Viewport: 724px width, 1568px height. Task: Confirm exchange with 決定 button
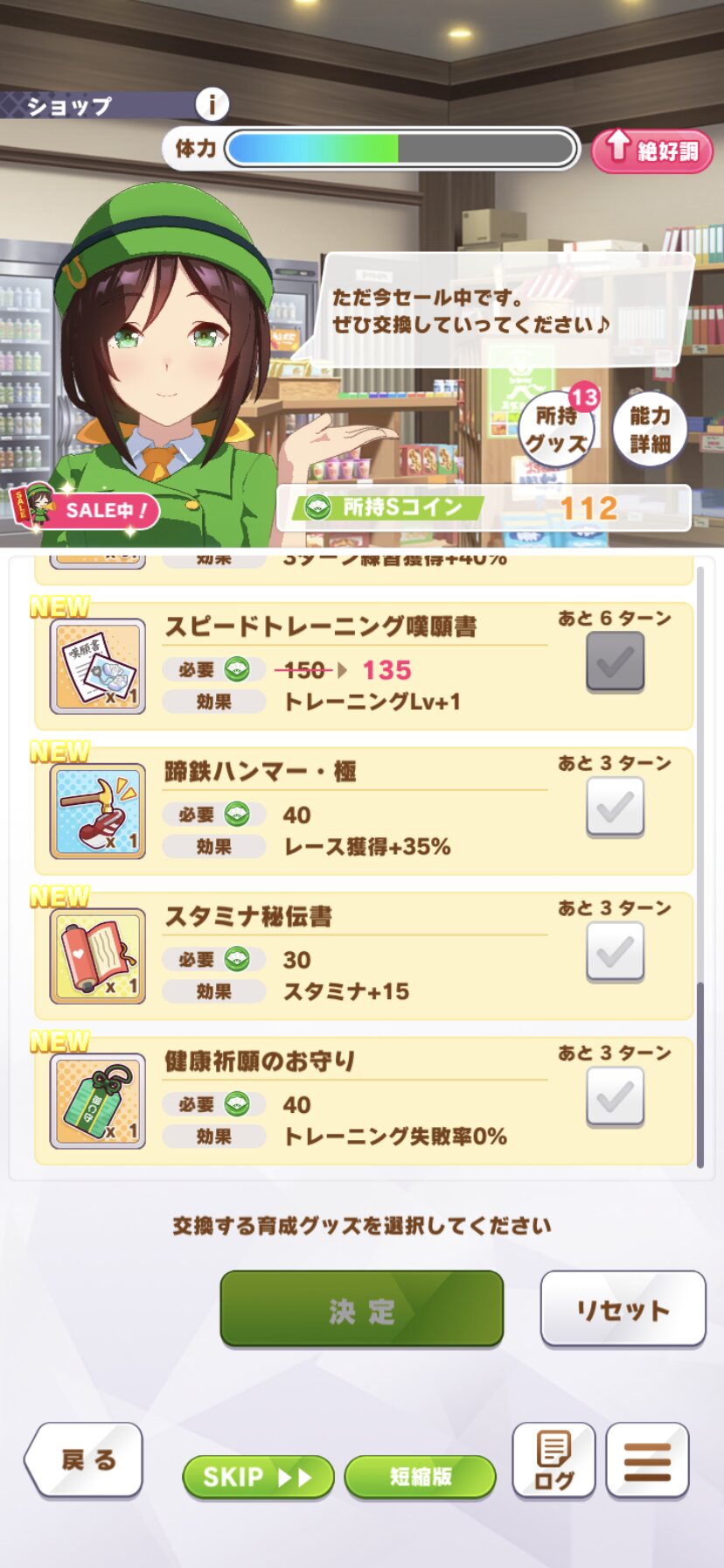362,1309
